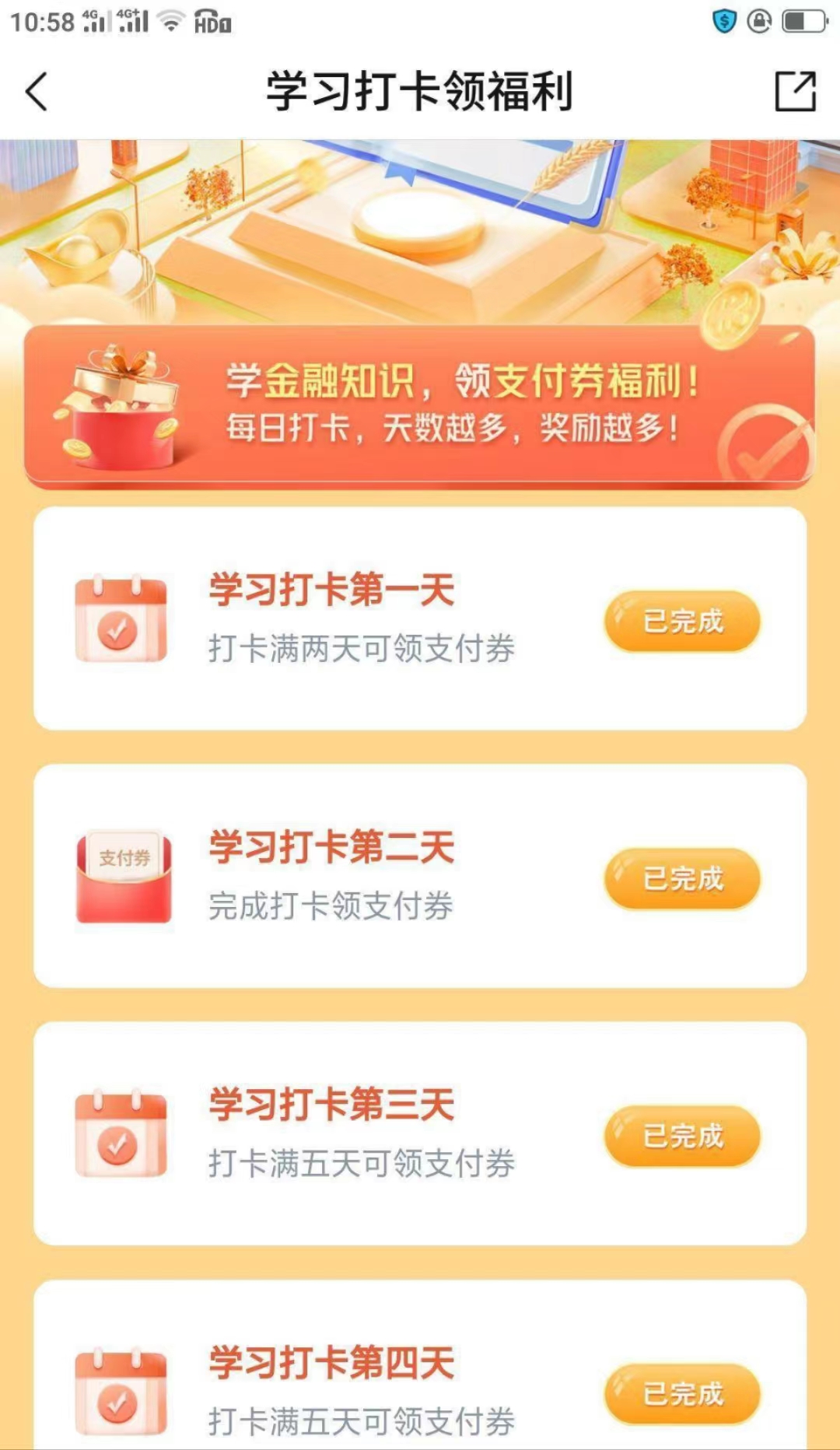Tap 已完成 button for 学习打卡第三天
This screenshot has width=840, height=1450.
(x=682, y=1136)
